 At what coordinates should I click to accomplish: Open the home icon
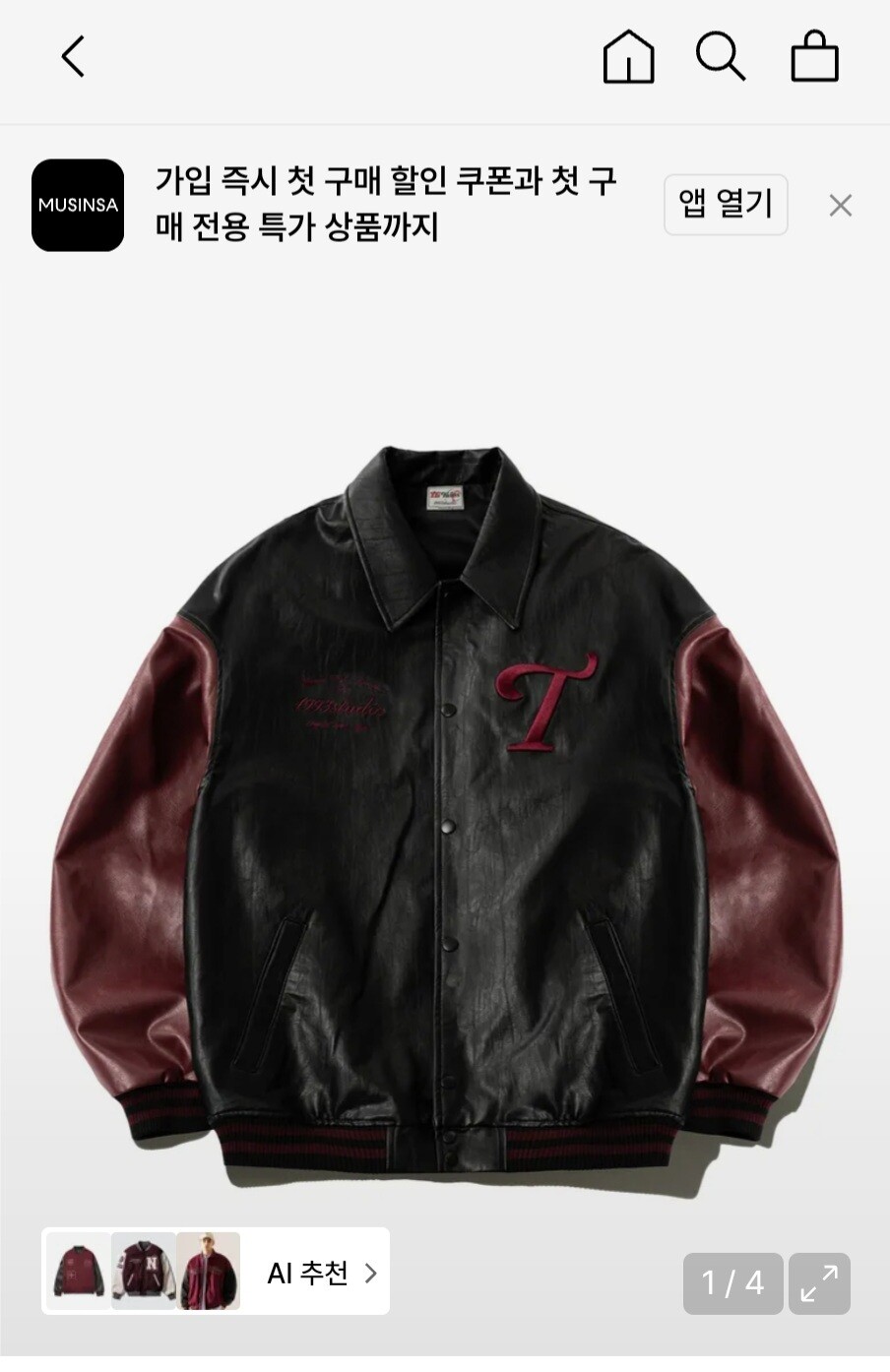pyautogui.click(x=628, y=57)
